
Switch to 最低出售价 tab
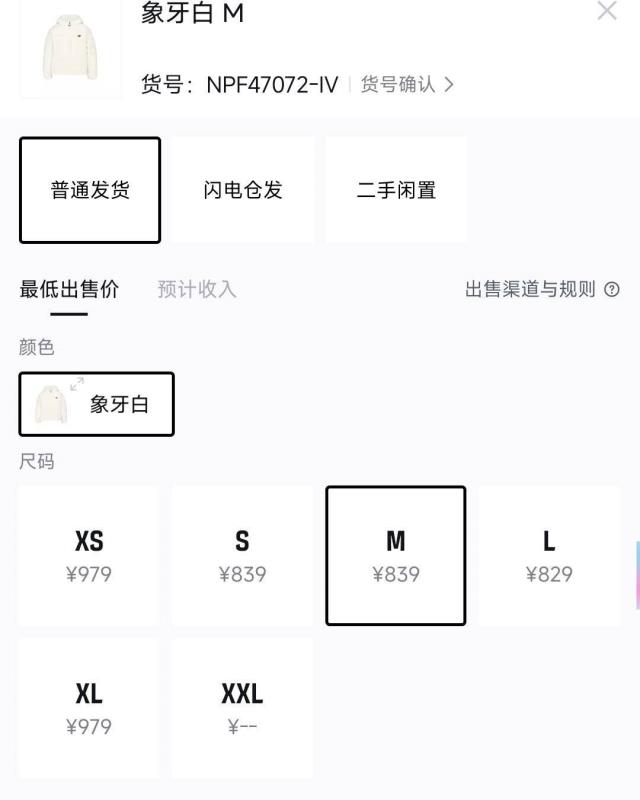[69, 290]
